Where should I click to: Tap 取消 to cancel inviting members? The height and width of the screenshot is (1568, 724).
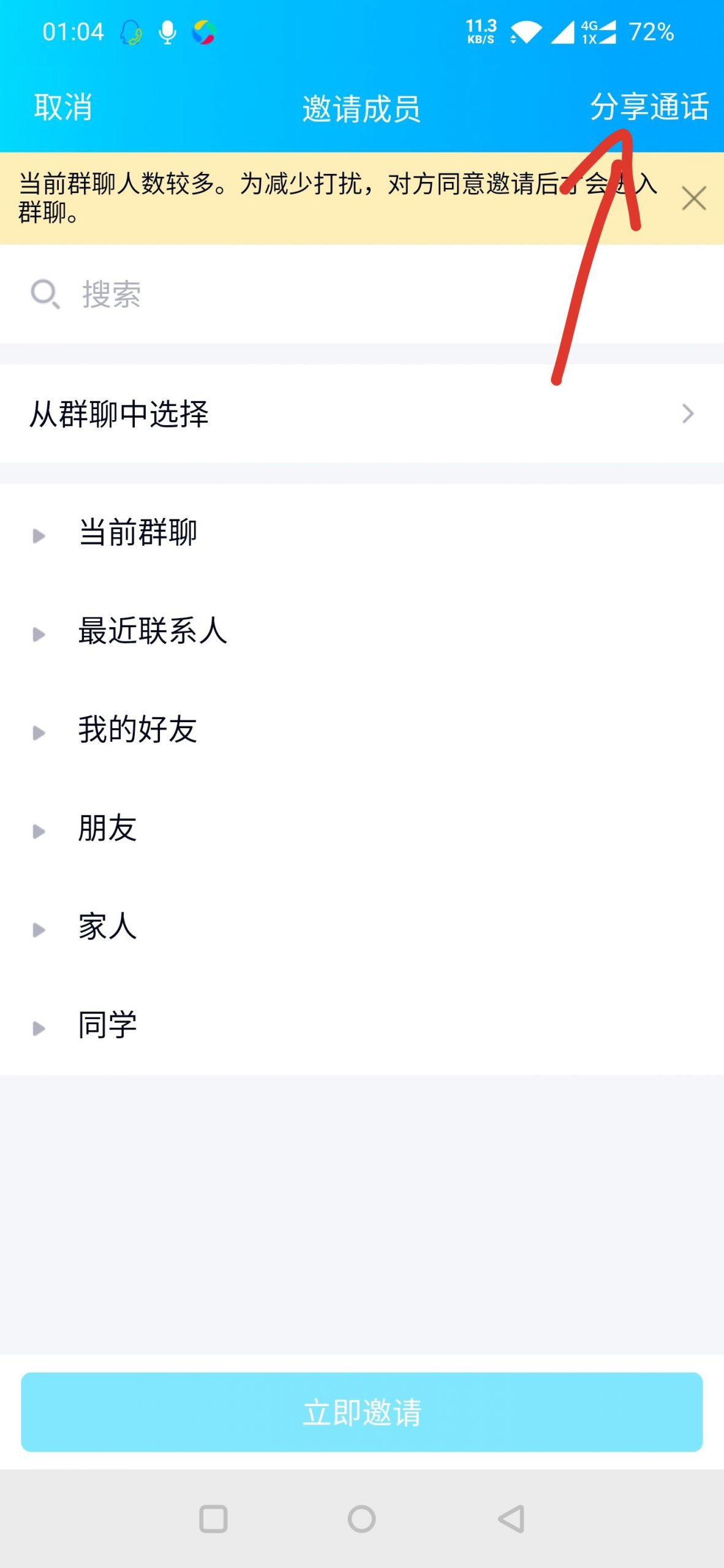62,108
